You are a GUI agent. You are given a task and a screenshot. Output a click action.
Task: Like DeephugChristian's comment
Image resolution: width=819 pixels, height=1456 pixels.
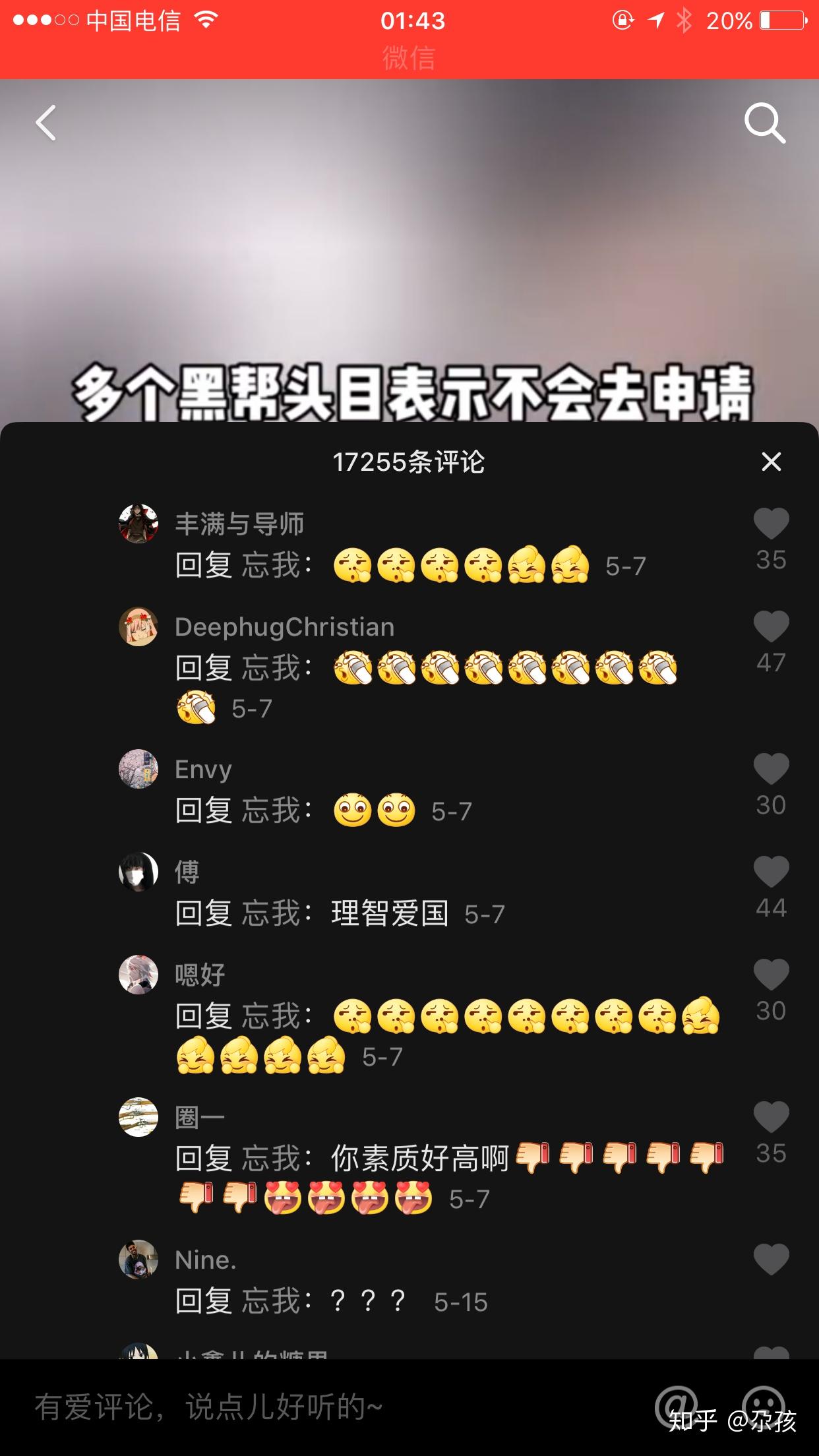[771, 626]
